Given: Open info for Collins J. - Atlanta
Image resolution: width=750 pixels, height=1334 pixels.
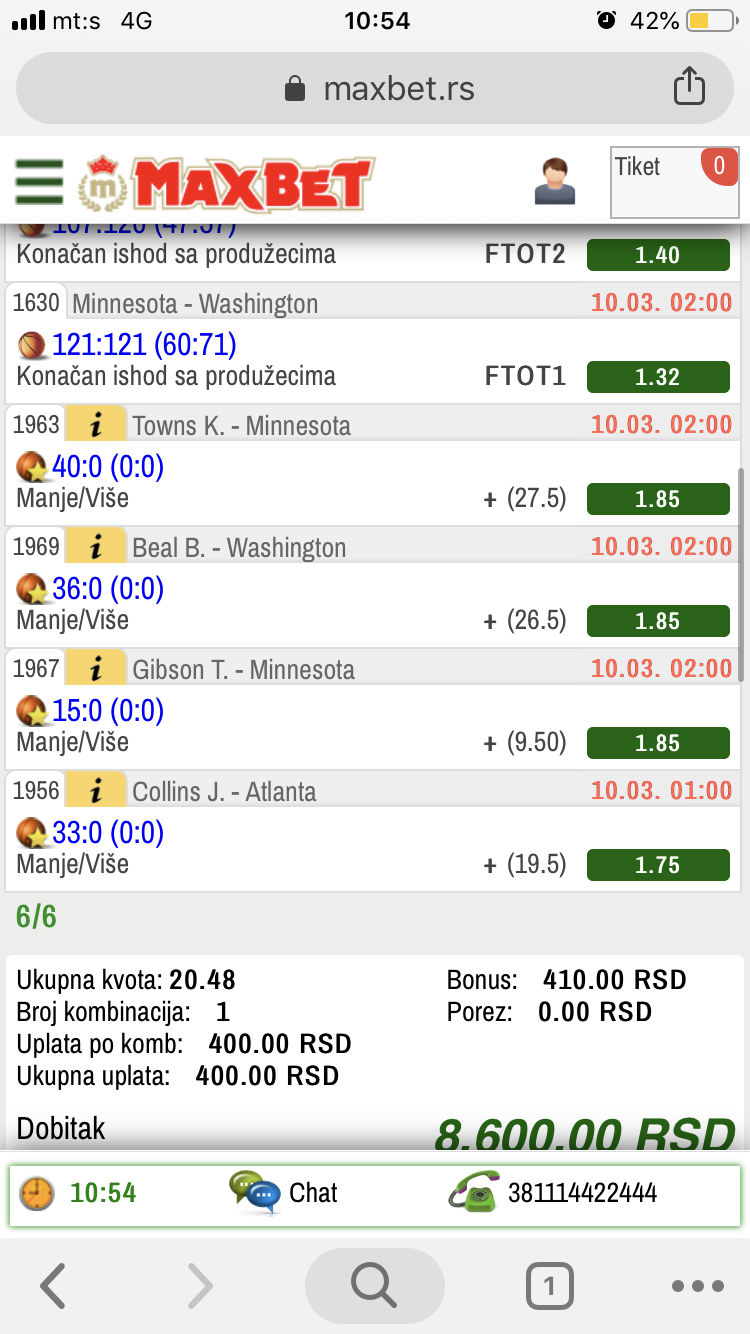Looking at the screenshot, I should click(95, 792).
